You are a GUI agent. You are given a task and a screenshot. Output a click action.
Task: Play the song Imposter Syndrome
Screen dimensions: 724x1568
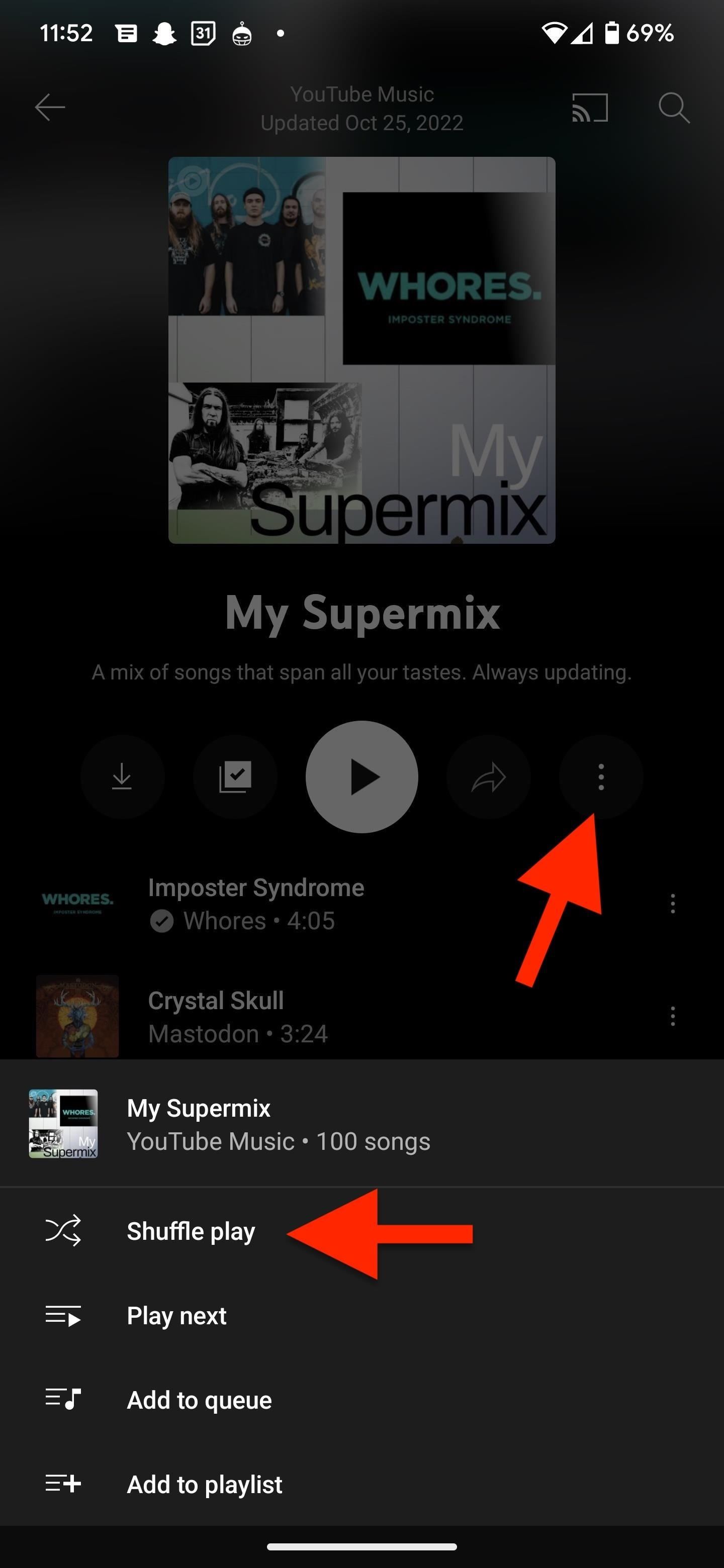(256, 903)
